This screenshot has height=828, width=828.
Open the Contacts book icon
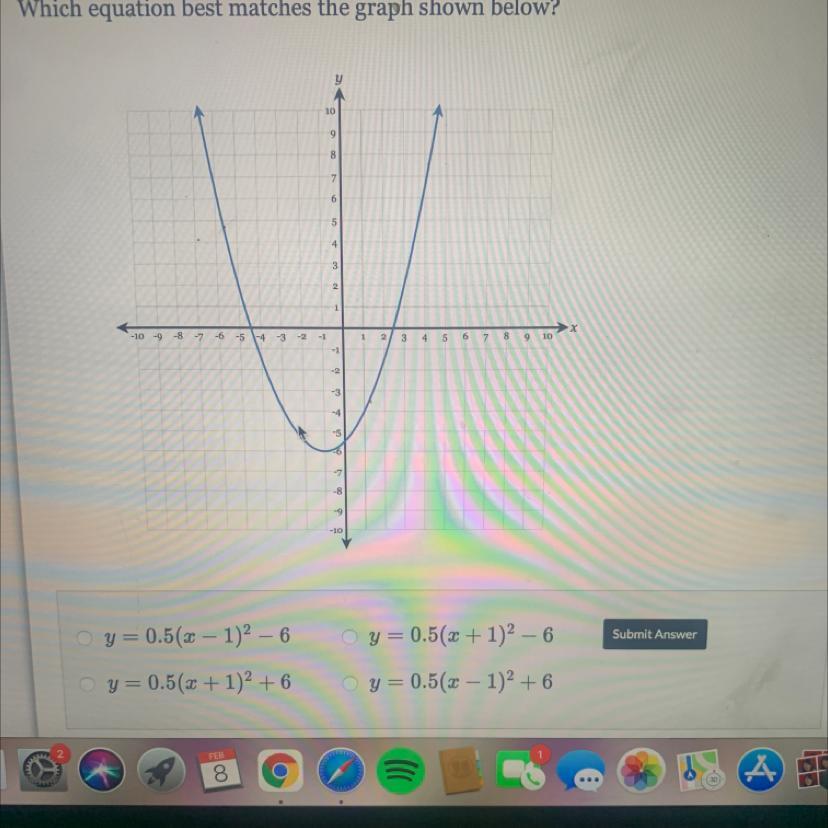tap(462, 771)
